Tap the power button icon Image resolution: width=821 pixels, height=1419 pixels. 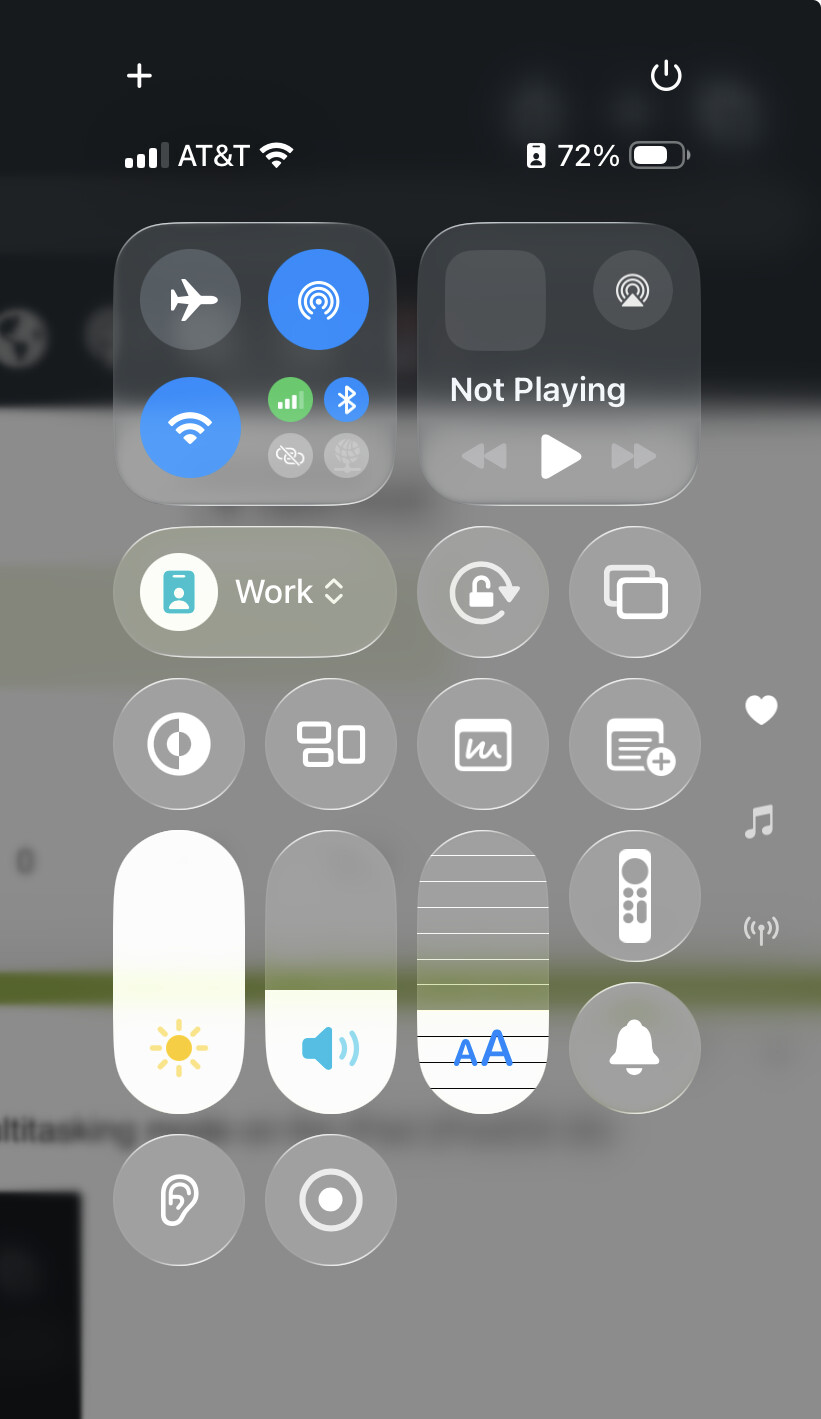tap(666, 76)
